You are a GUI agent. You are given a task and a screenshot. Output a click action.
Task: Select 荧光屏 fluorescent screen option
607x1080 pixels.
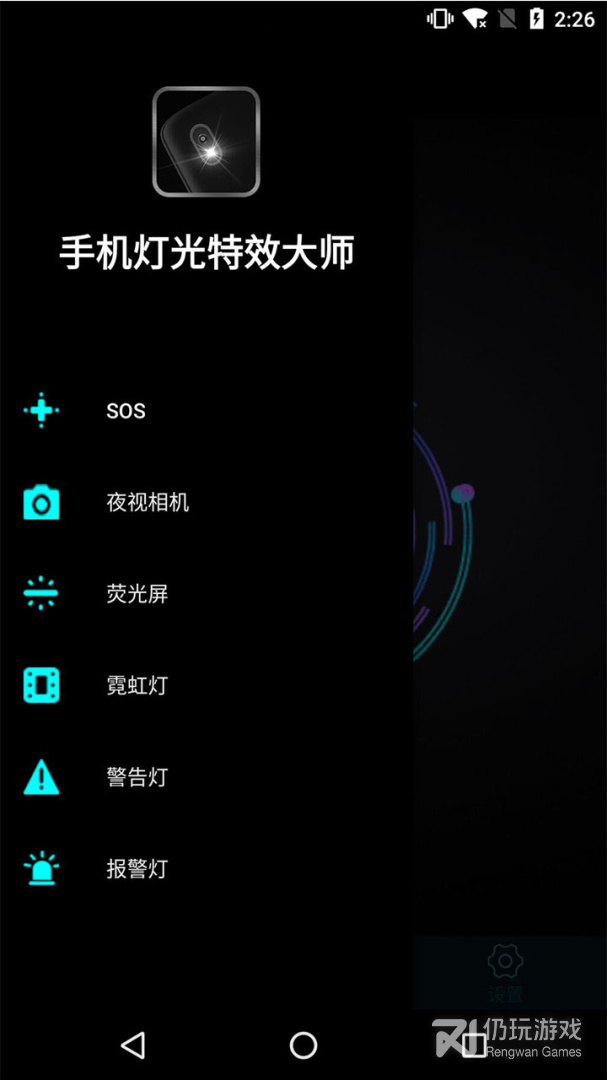(207, 594)
